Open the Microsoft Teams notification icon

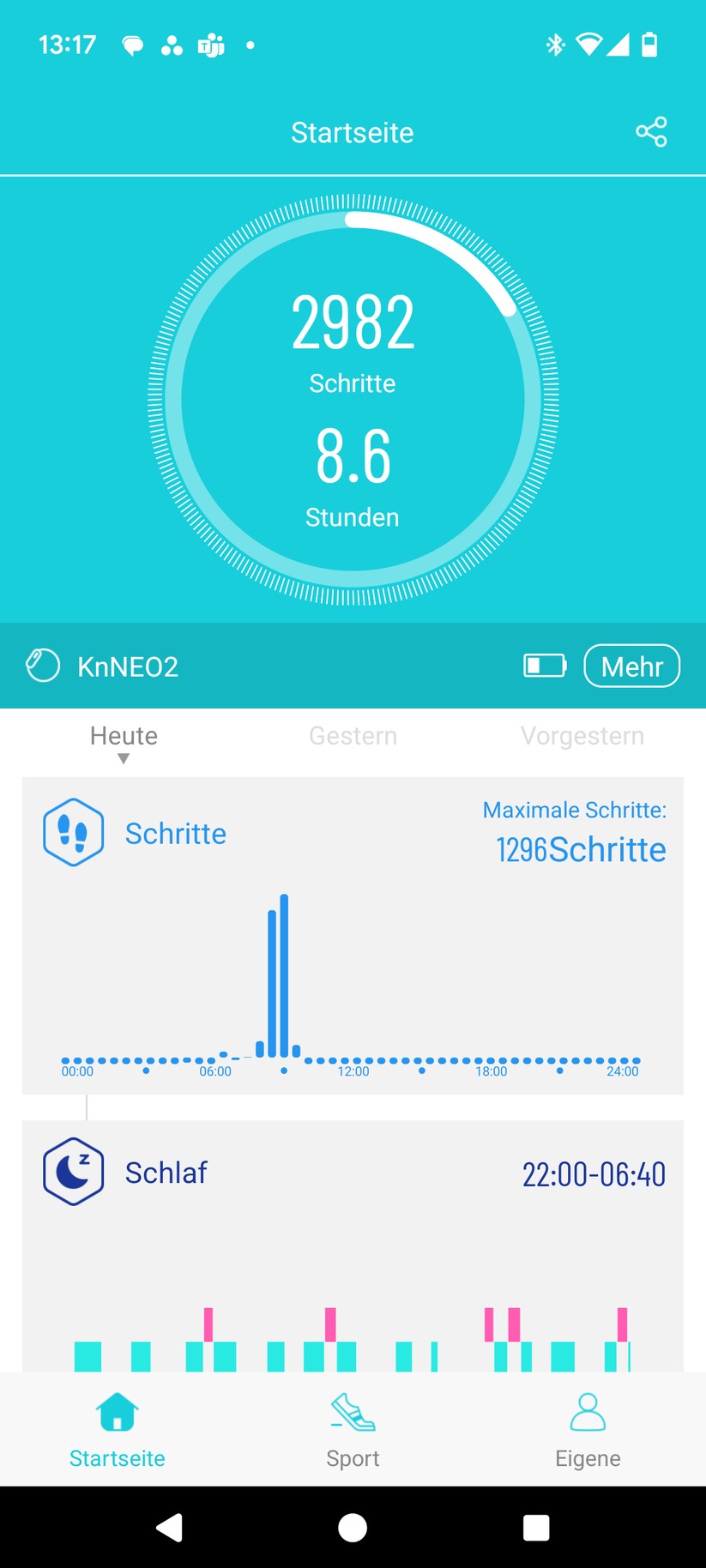[208, 45]
